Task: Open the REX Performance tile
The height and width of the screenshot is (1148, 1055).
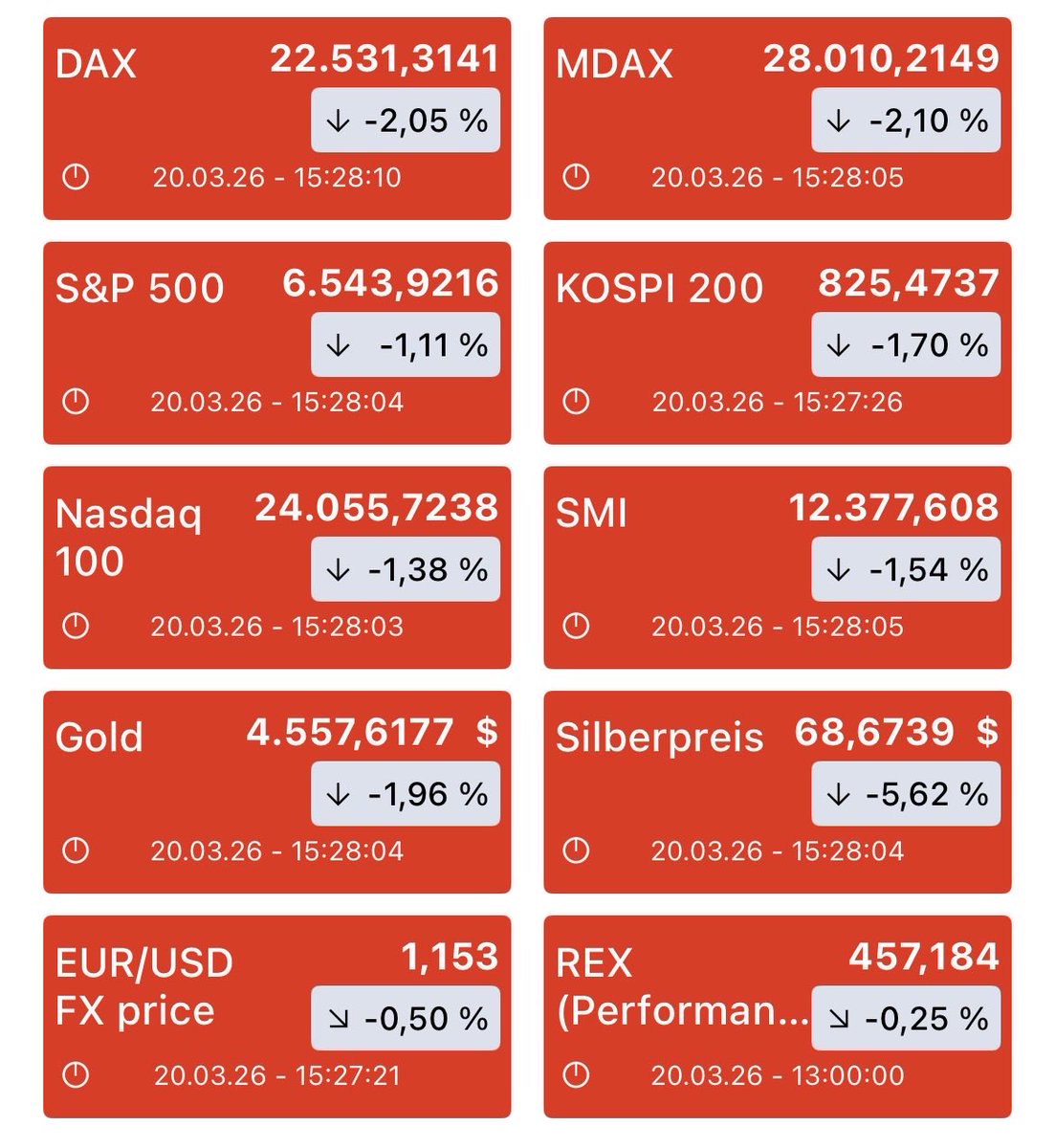Action: tap(777, 1016)
